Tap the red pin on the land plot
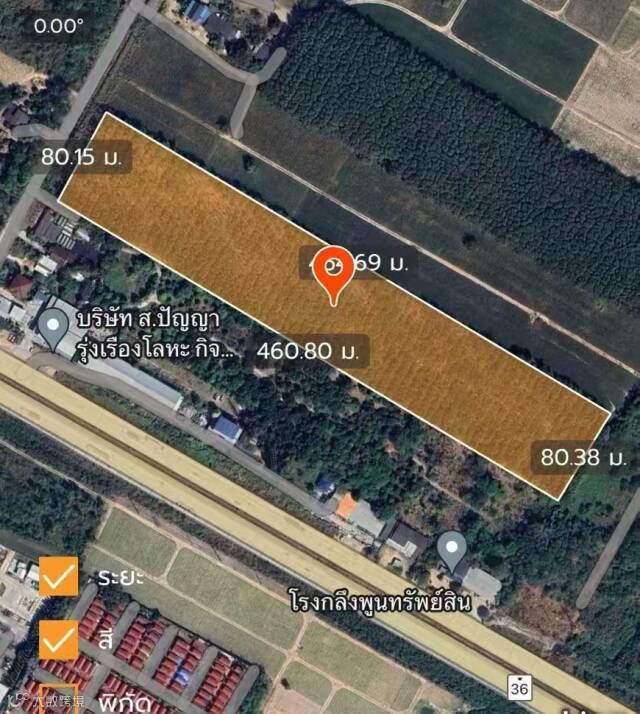This screenshot has height=714, width=640. [332, 270]
